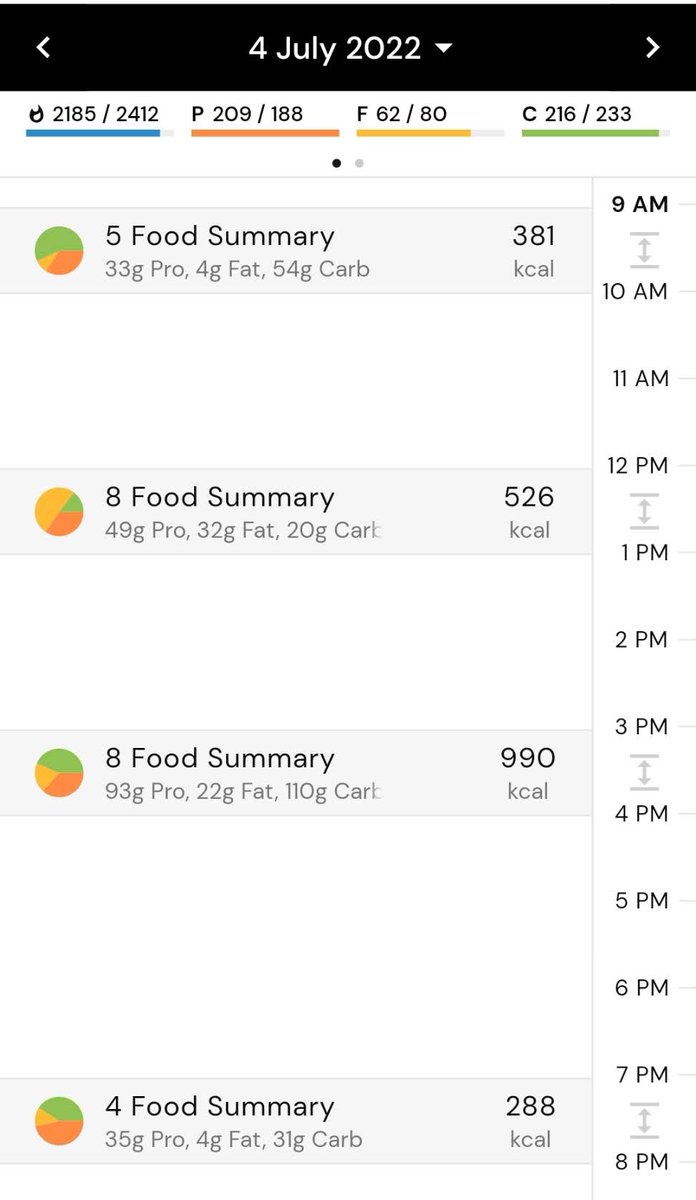Open the 4 July 2022 date picker
The height and width of the screenshot is (1200, 696).
(x=349, y=48)
